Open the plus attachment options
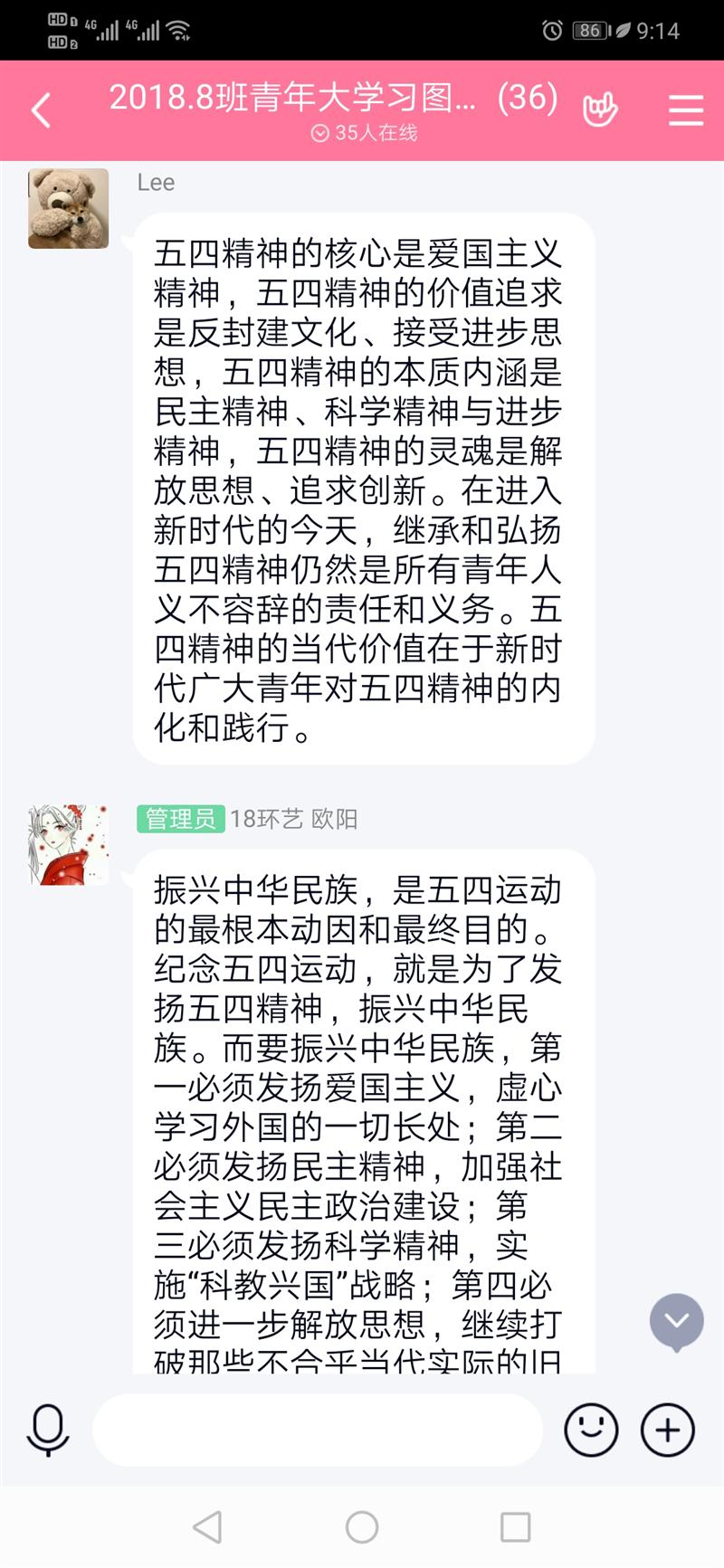Image resolution: width=724 pixels, height=1568 pixels. 667,1430
